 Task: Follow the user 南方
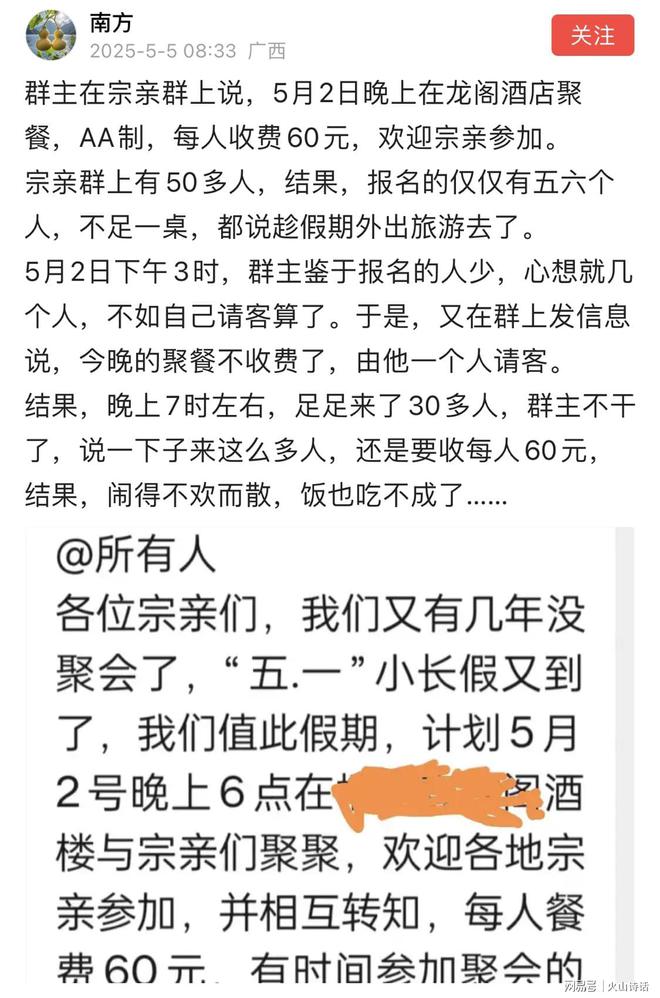click(592, 36)
